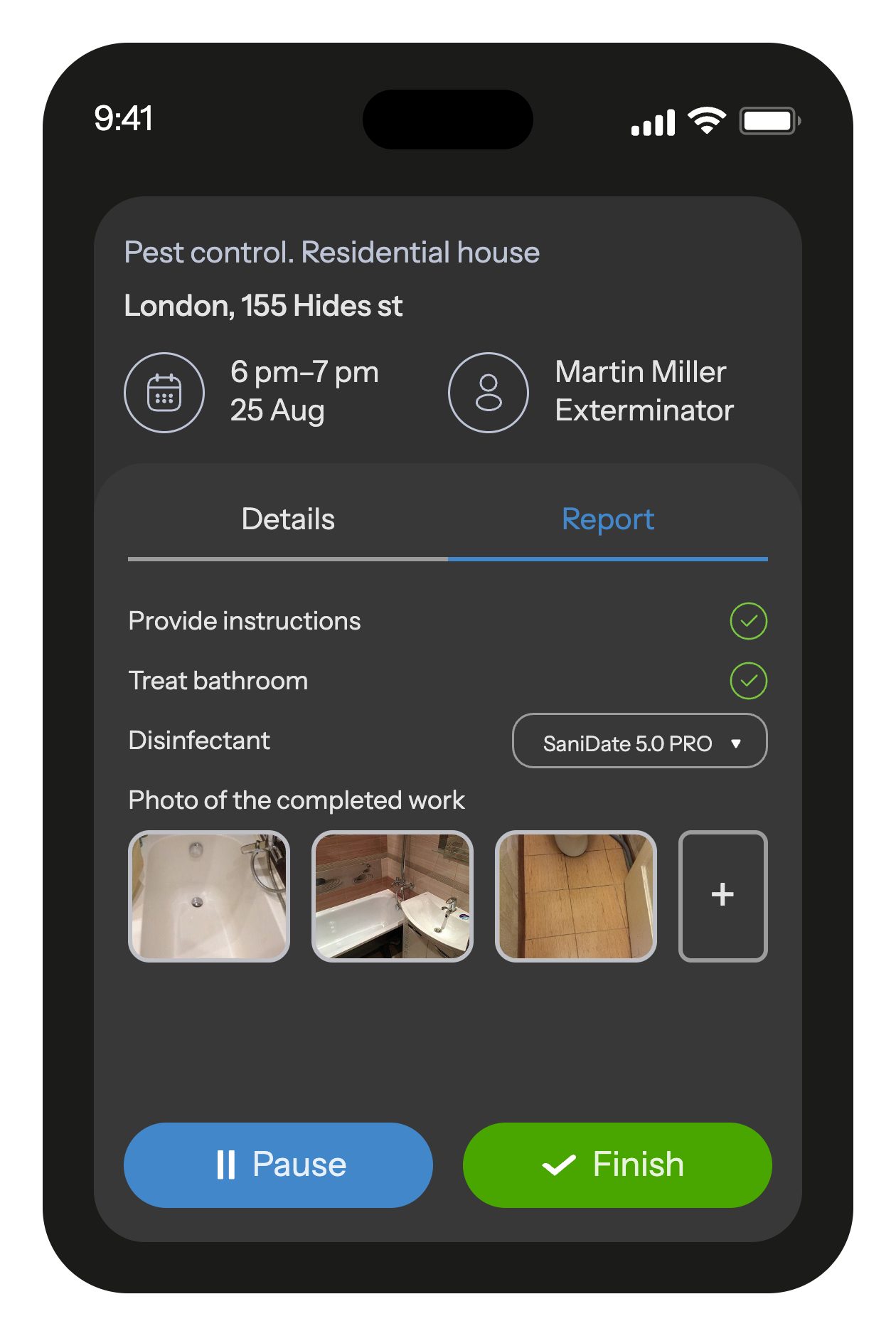896x1336 pixels.
Task: Select the Report tab
Action: click(x=607, y=520)
